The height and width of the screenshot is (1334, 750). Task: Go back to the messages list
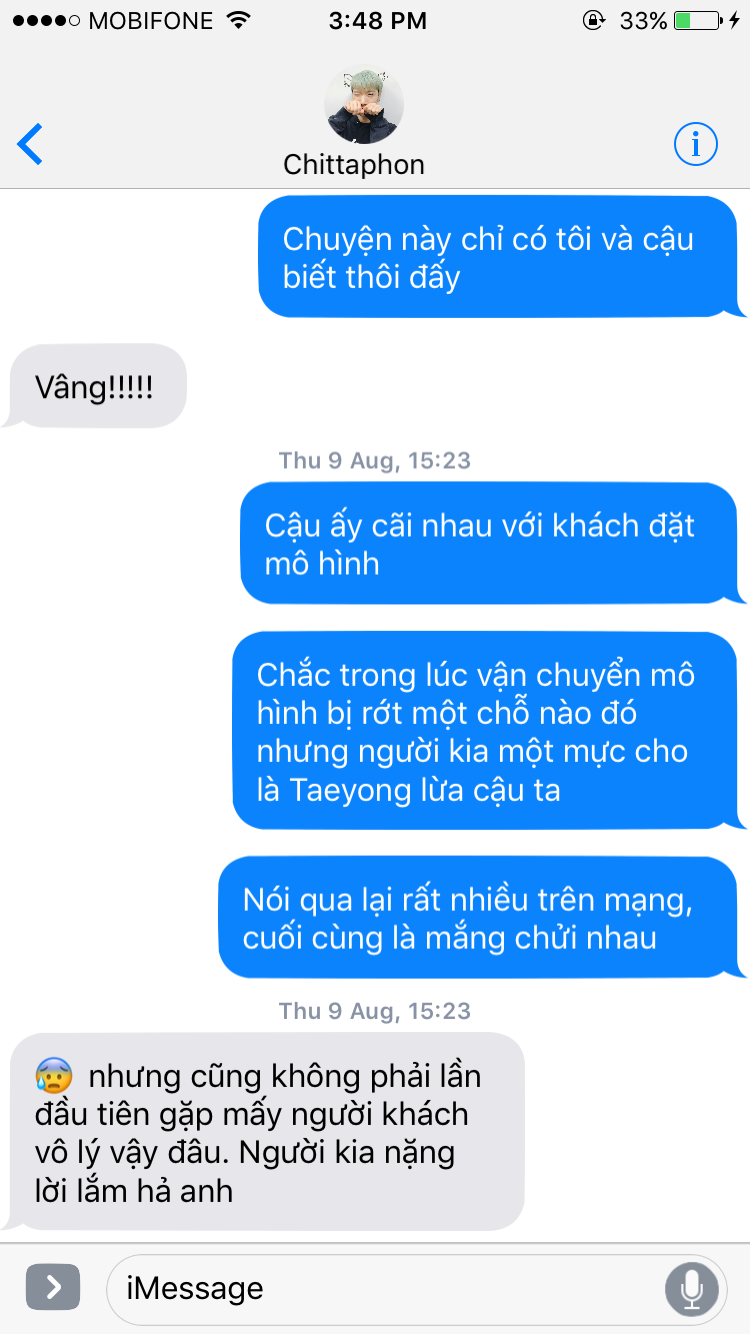click(x=31, y=144)
